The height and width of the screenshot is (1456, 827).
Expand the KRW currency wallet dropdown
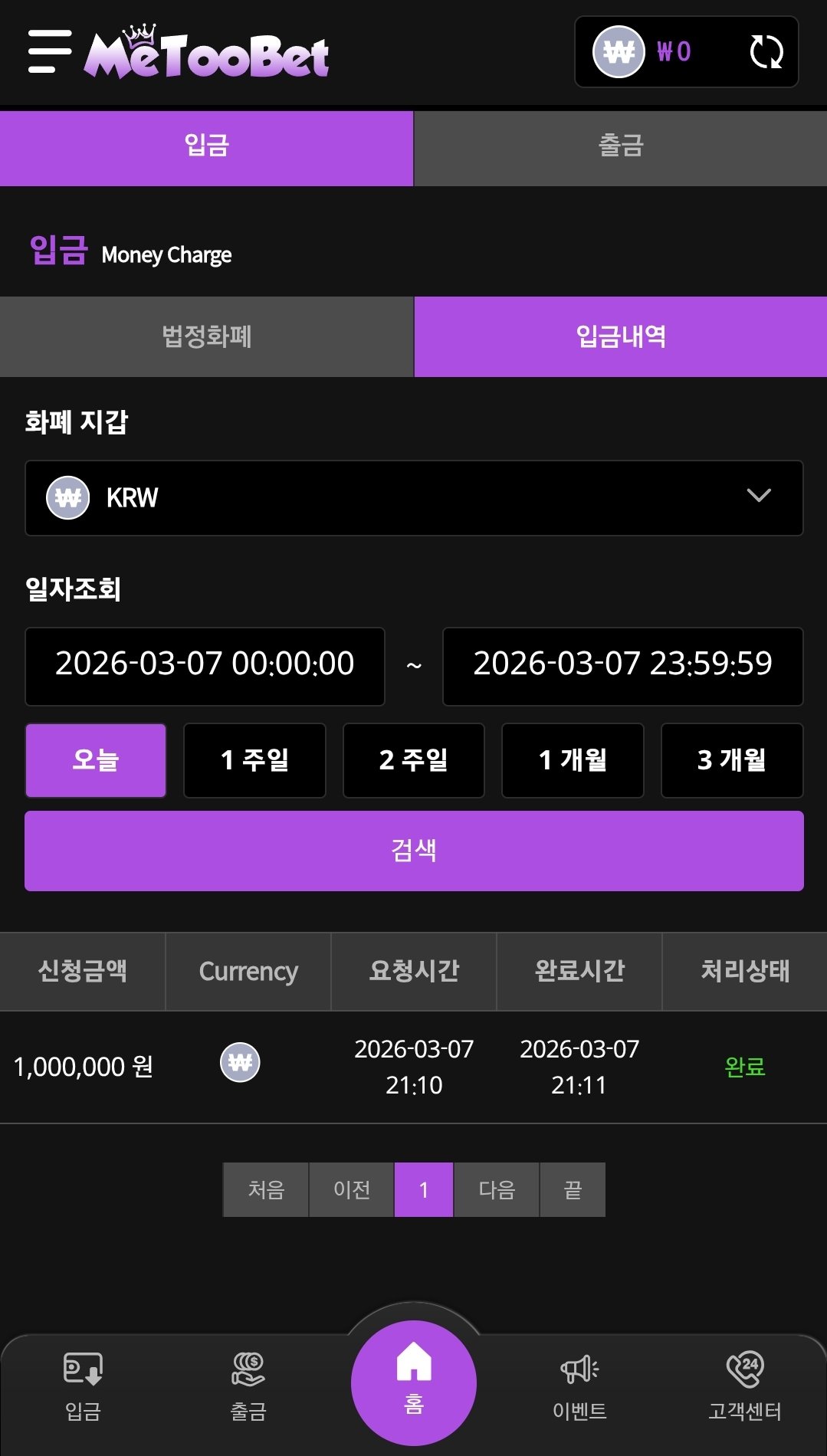pyautogui.click(x=414, y=497)
